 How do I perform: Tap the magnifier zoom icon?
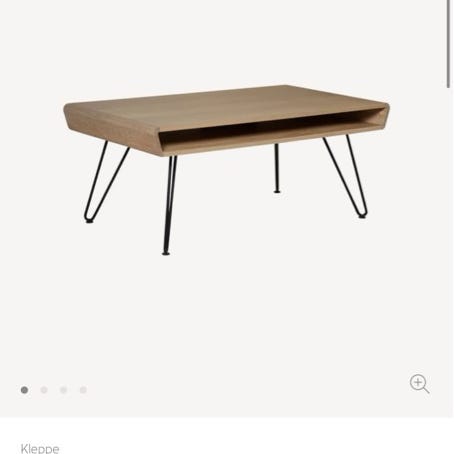tap(419, 384)
